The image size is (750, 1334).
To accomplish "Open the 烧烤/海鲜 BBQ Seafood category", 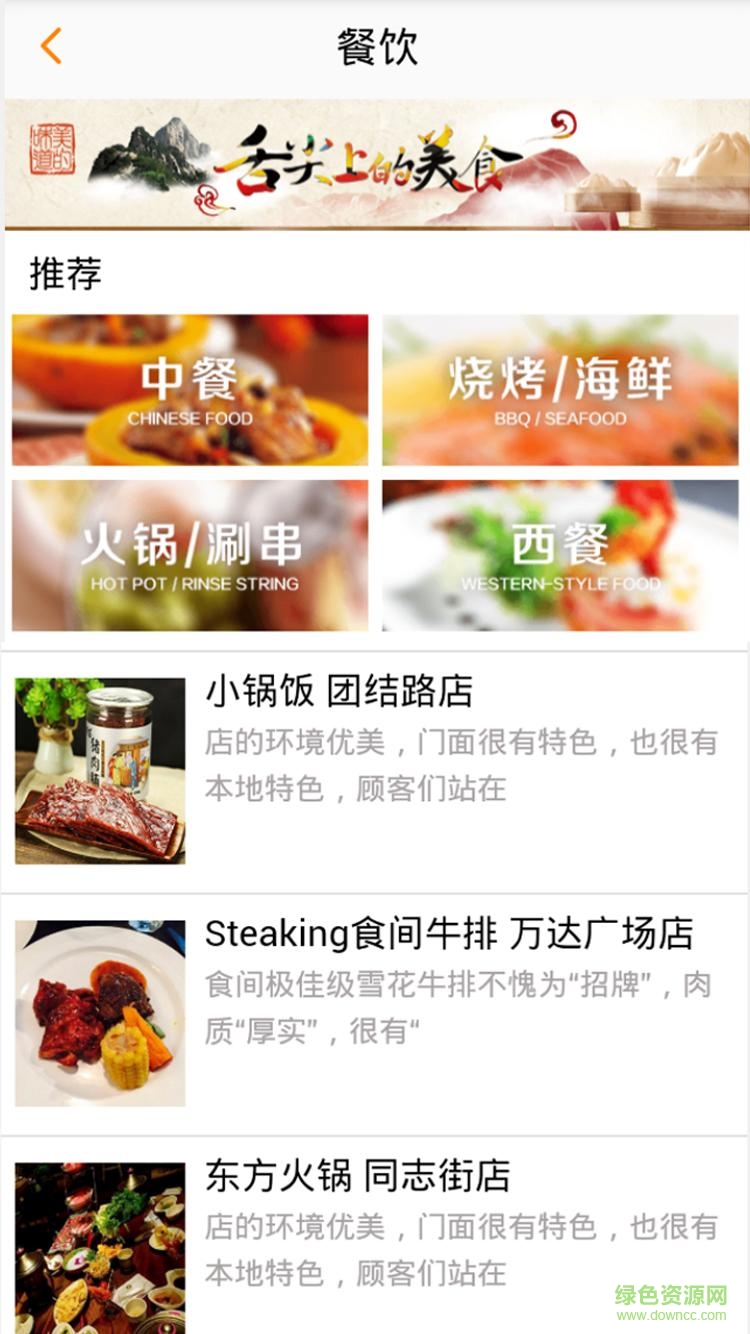I will pyautogui.click(x=560, y=390).
